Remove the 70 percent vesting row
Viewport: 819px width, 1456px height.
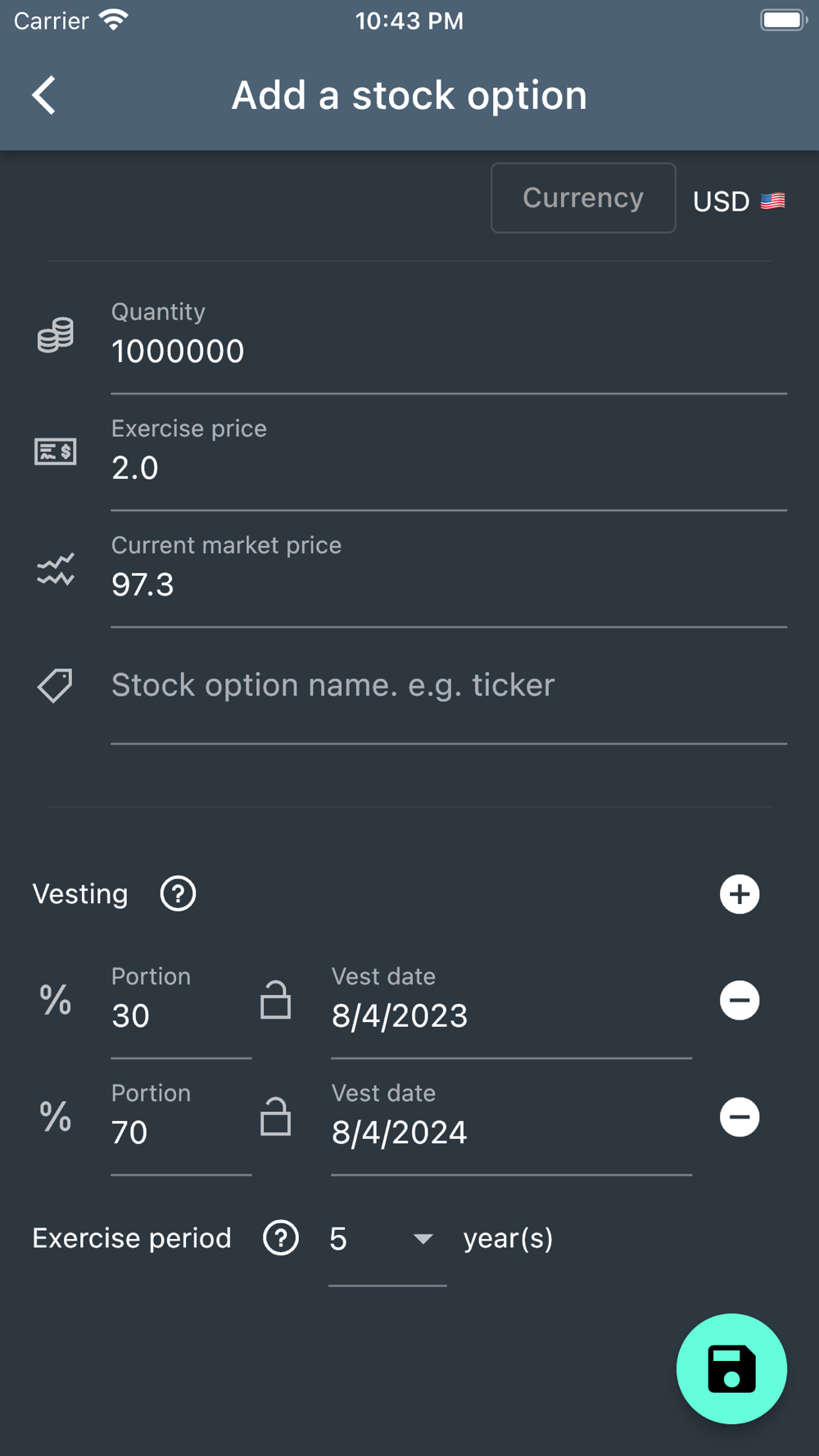740,1117
